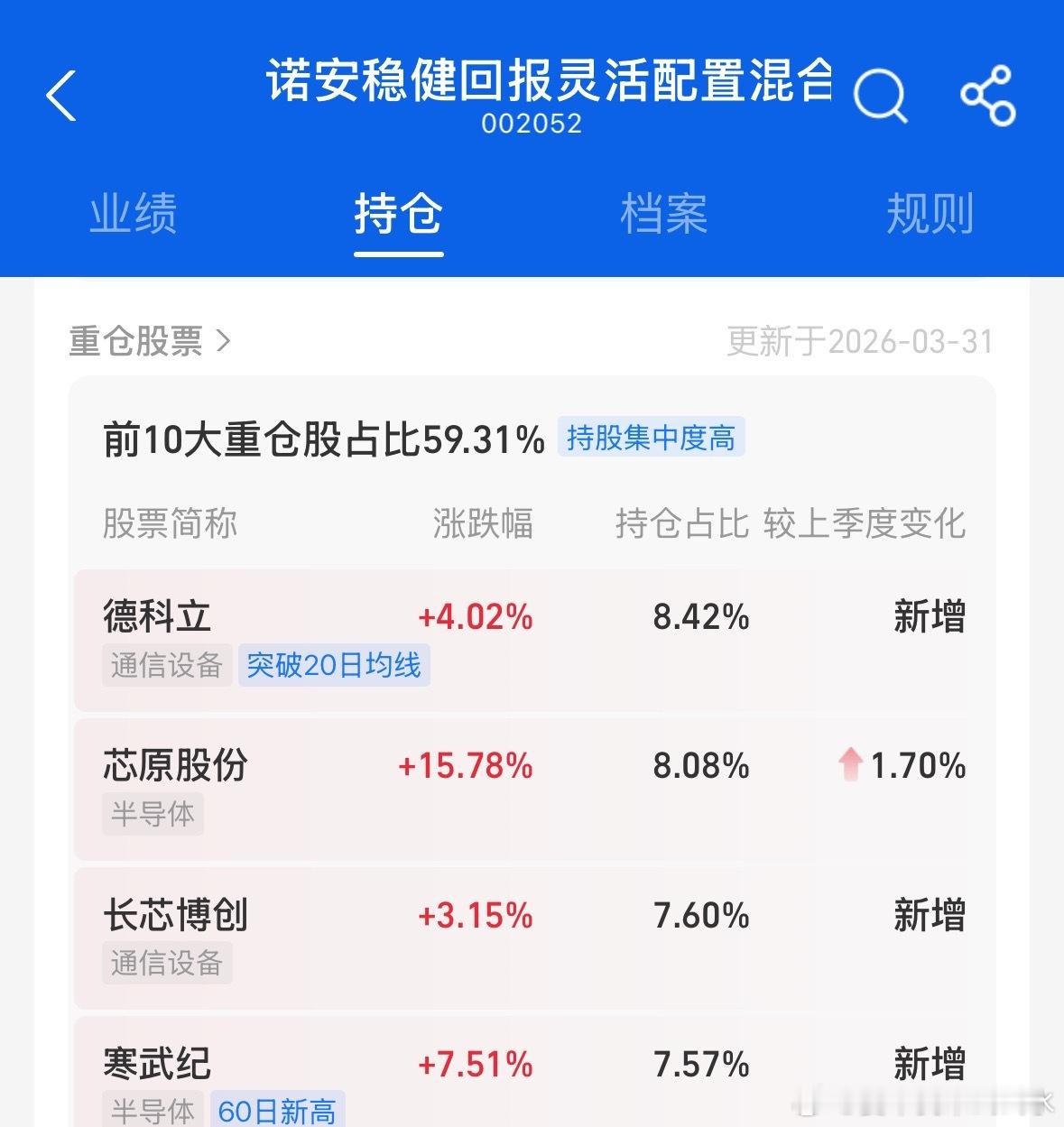Open the 档案 tab
This screenshot has width=1064, height=1127.
[x=664, y=215]
